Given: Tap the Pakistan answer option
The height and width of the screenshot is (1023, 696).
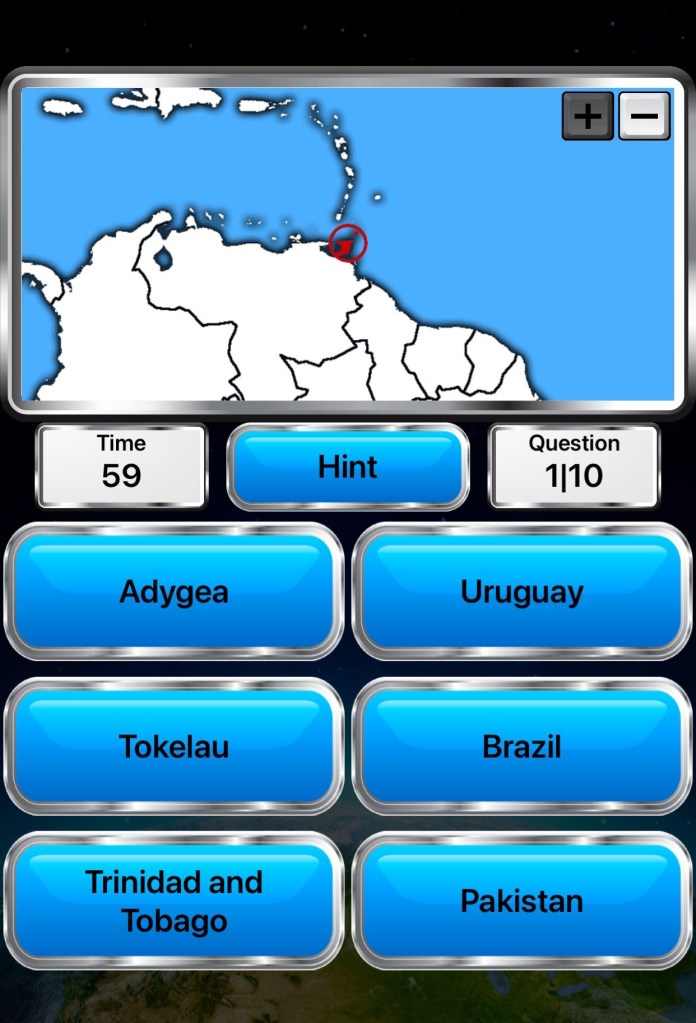Looking at the screenshot, I should coord(522,901).
